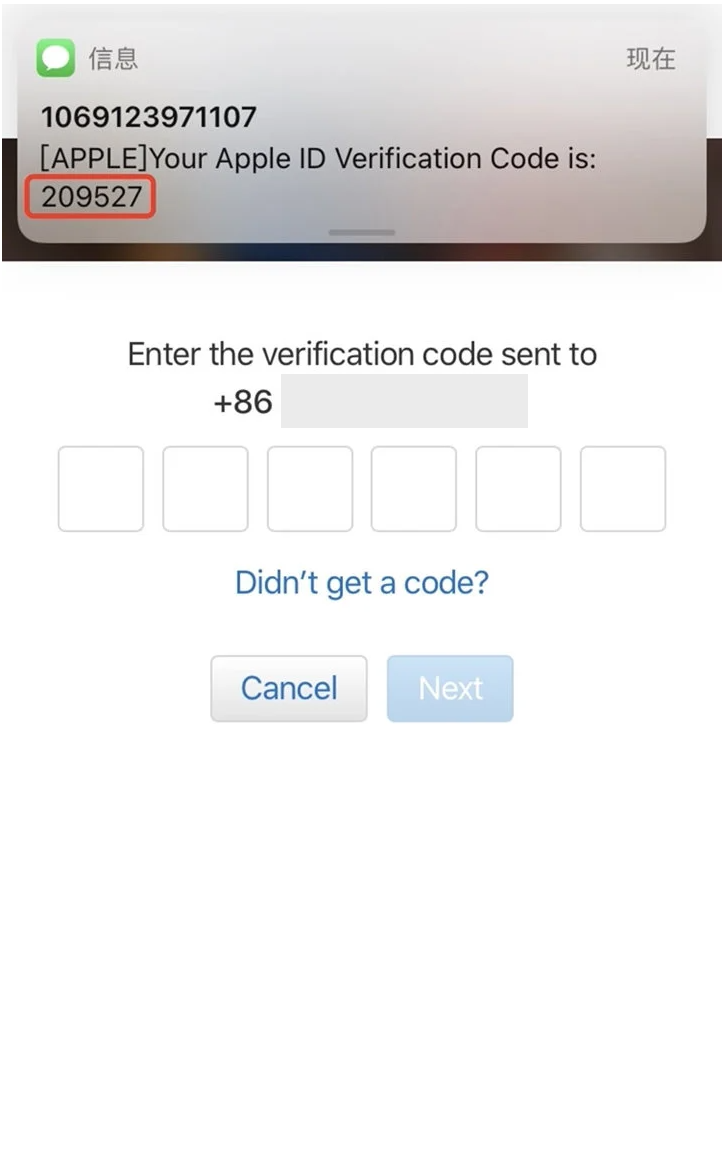Tap the third code entry field
Screen dimensions: 724x1175
(x=309, y=489)
